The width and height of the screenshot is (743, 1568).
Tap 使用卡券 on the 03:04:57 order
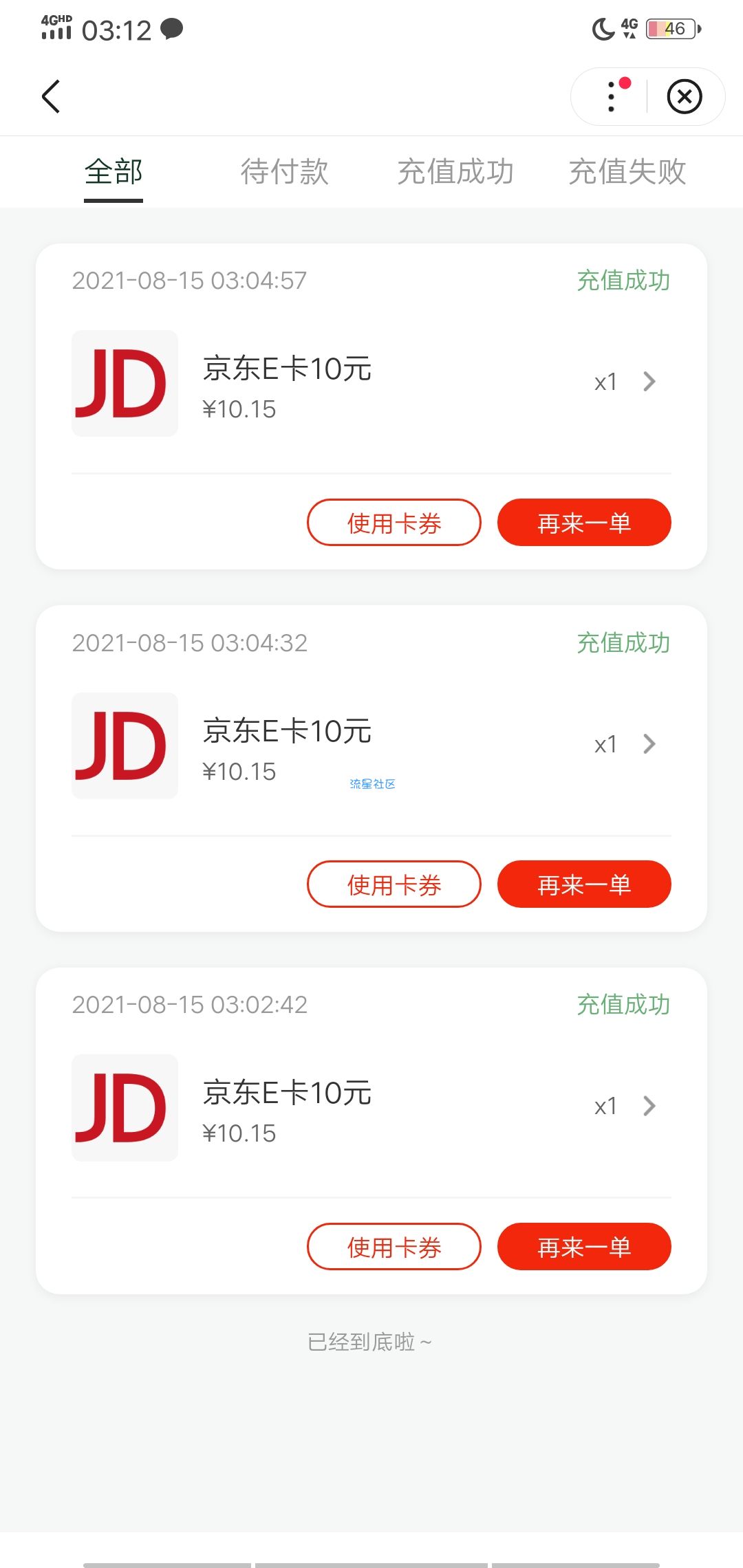pos(394,523)
